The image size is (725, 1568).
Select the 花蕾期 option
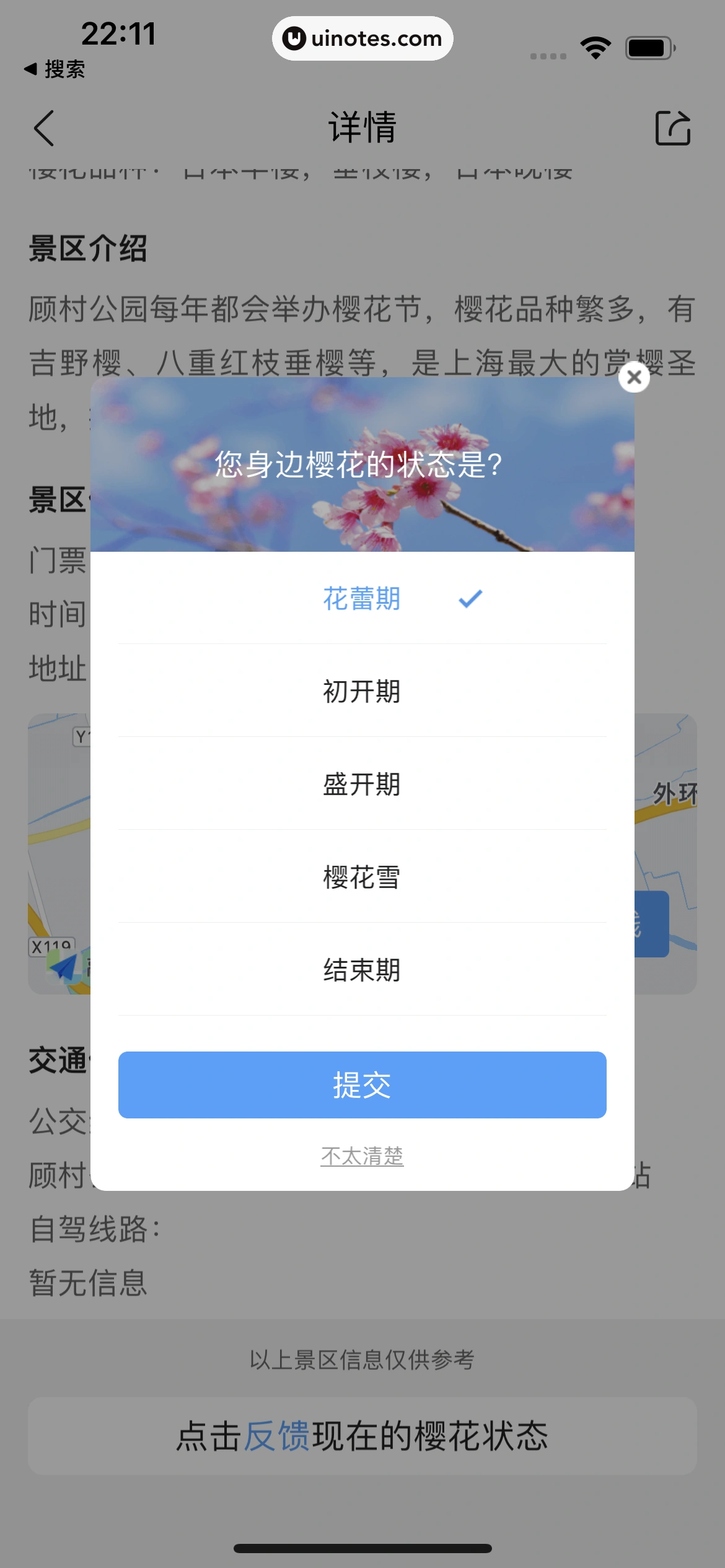click(x=362, y=598)
